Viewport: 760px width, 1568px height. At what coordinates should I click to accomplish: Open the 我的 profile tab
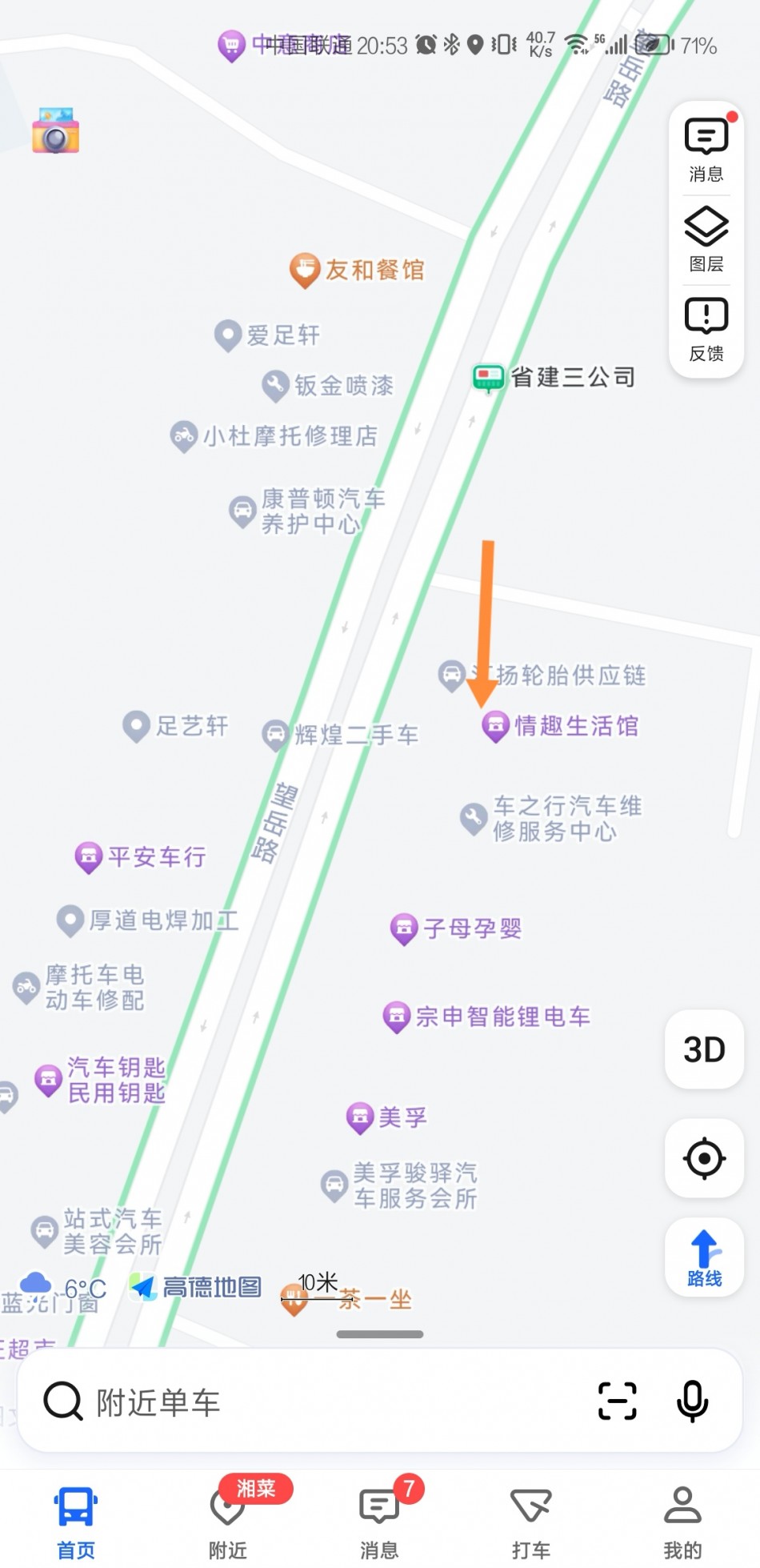682,1522
